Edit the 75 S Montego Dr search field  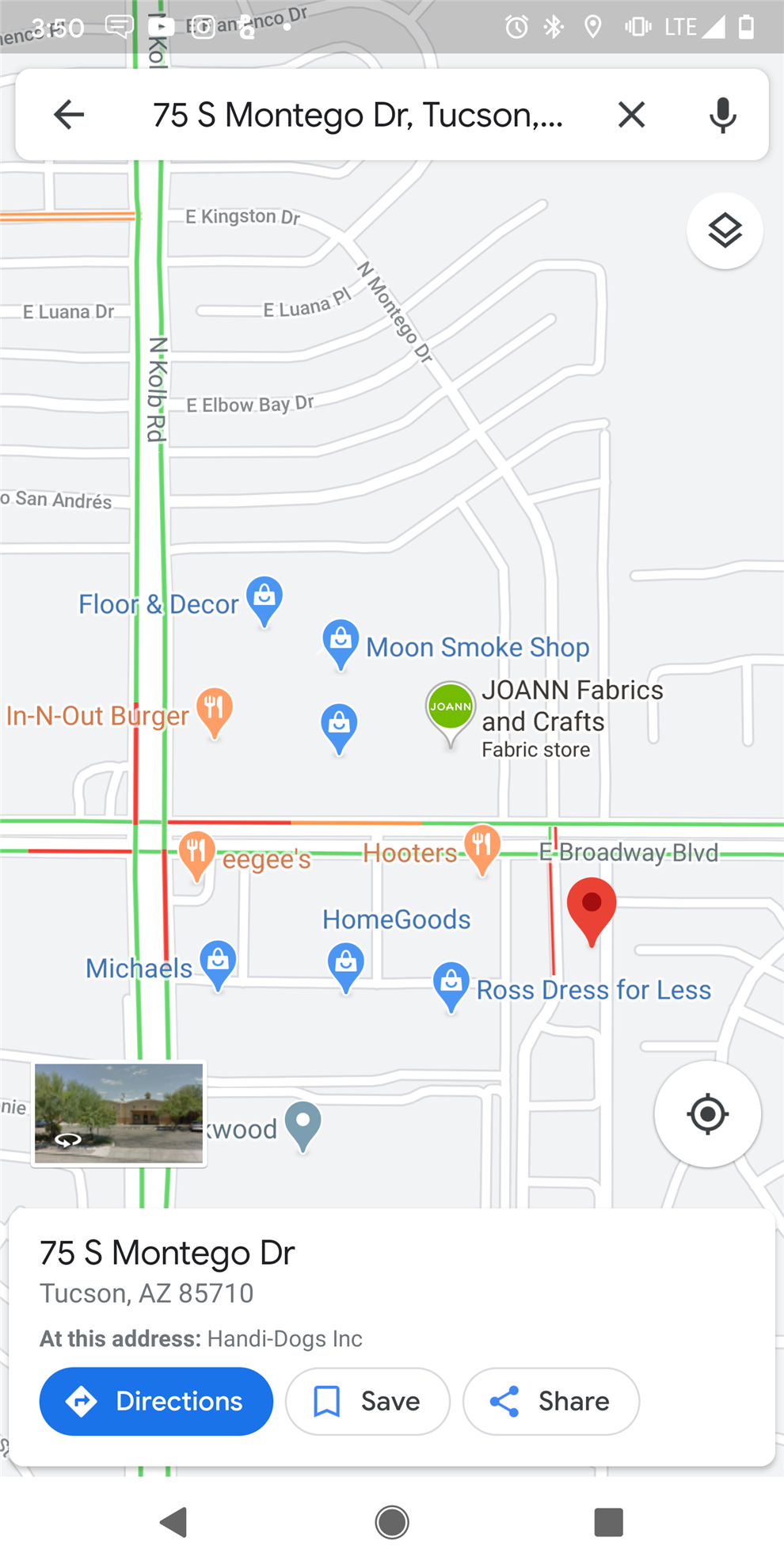(358, 115)
